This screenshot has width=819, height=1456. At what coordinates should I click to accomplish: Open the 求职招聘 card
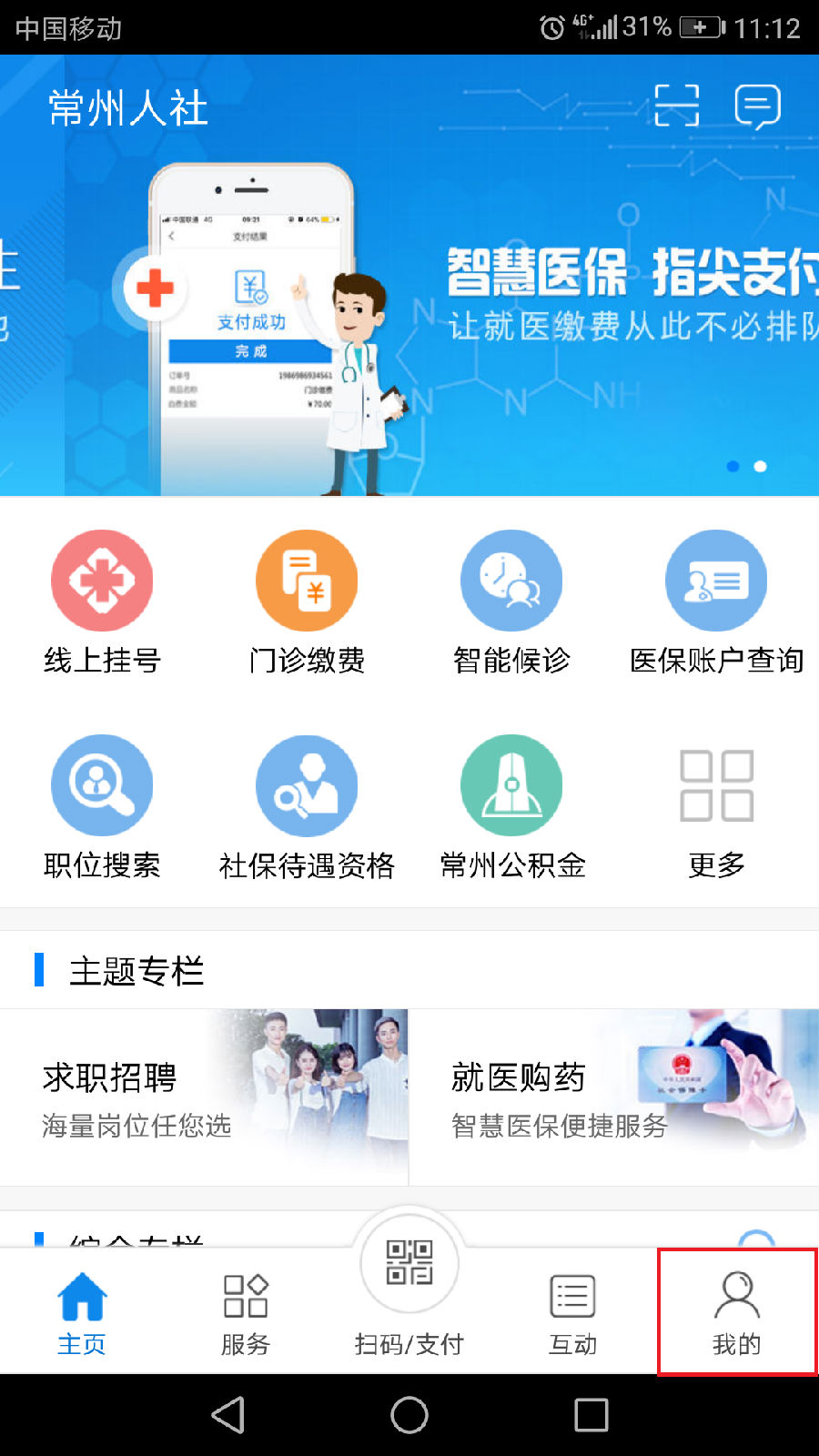coord(204,1097)
